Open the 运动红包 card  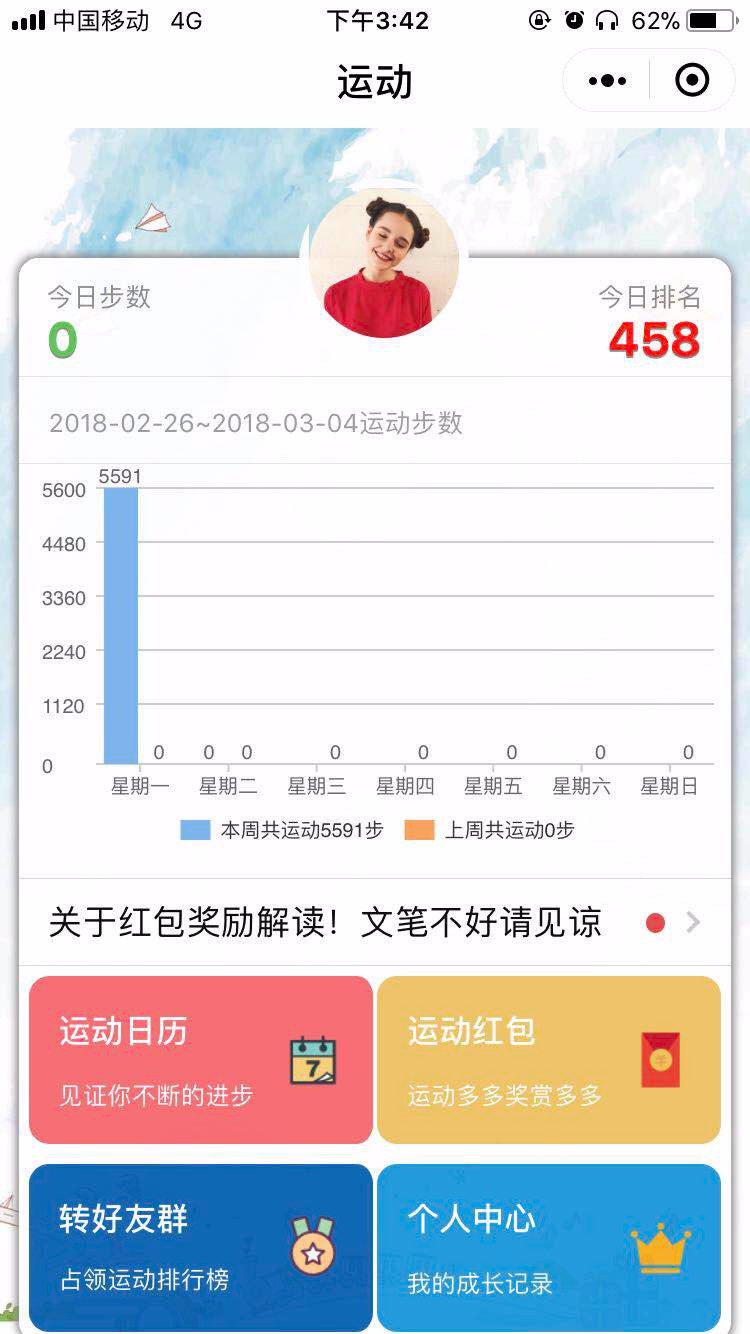click(x=549, y=1060)
